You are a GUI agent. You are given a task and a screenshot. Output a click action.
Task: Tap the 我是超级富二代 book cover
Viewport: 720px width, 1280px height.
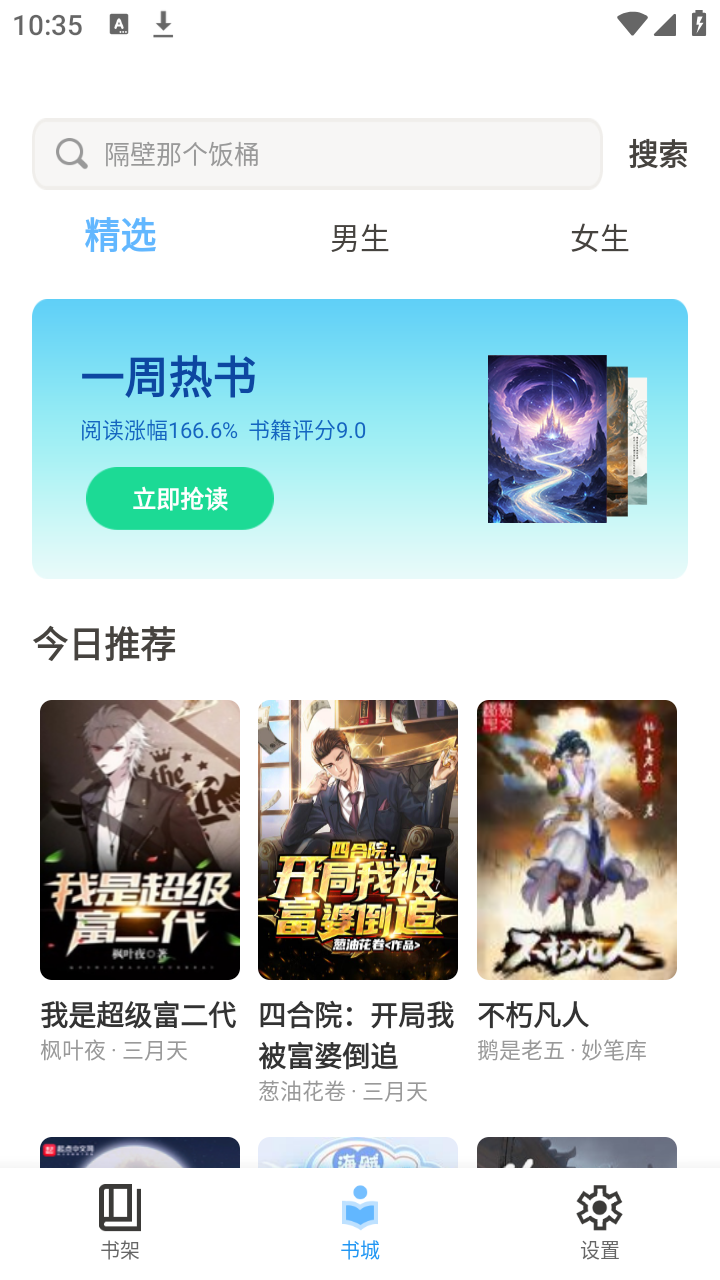click(139, 839)
